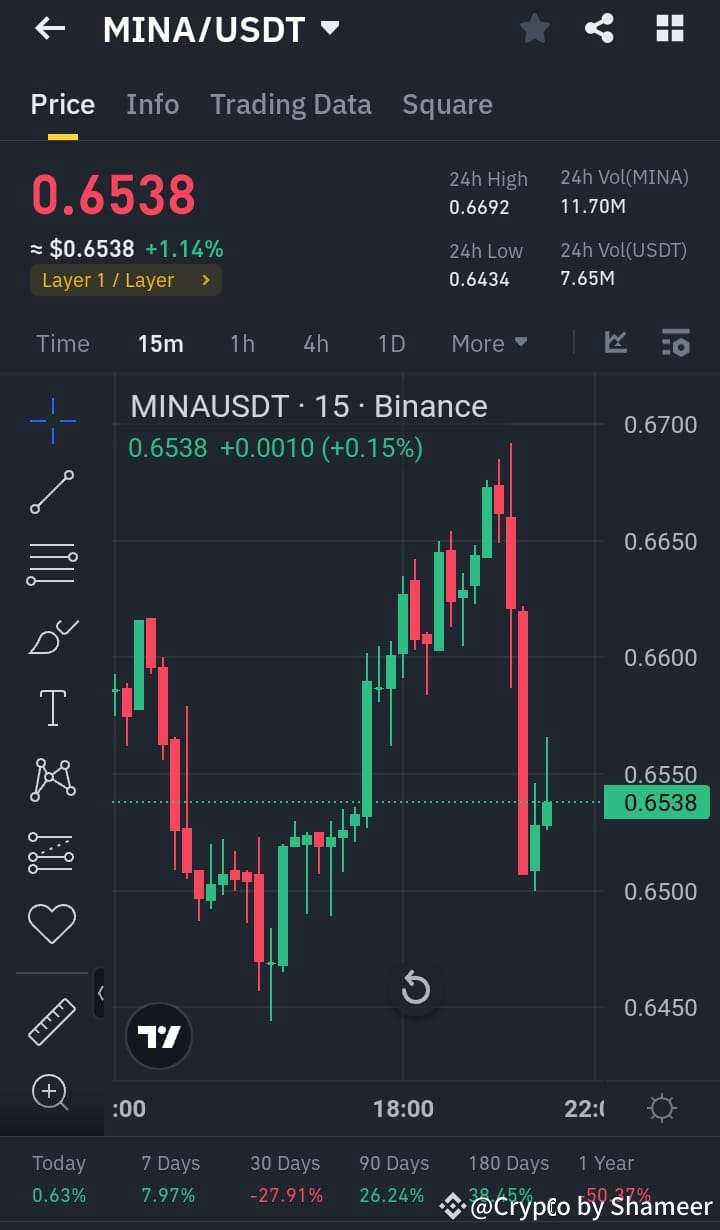Screen dimensions: 720x1230
Task: Open the favorite drawings heart icon
Action: tap(51, 923)
